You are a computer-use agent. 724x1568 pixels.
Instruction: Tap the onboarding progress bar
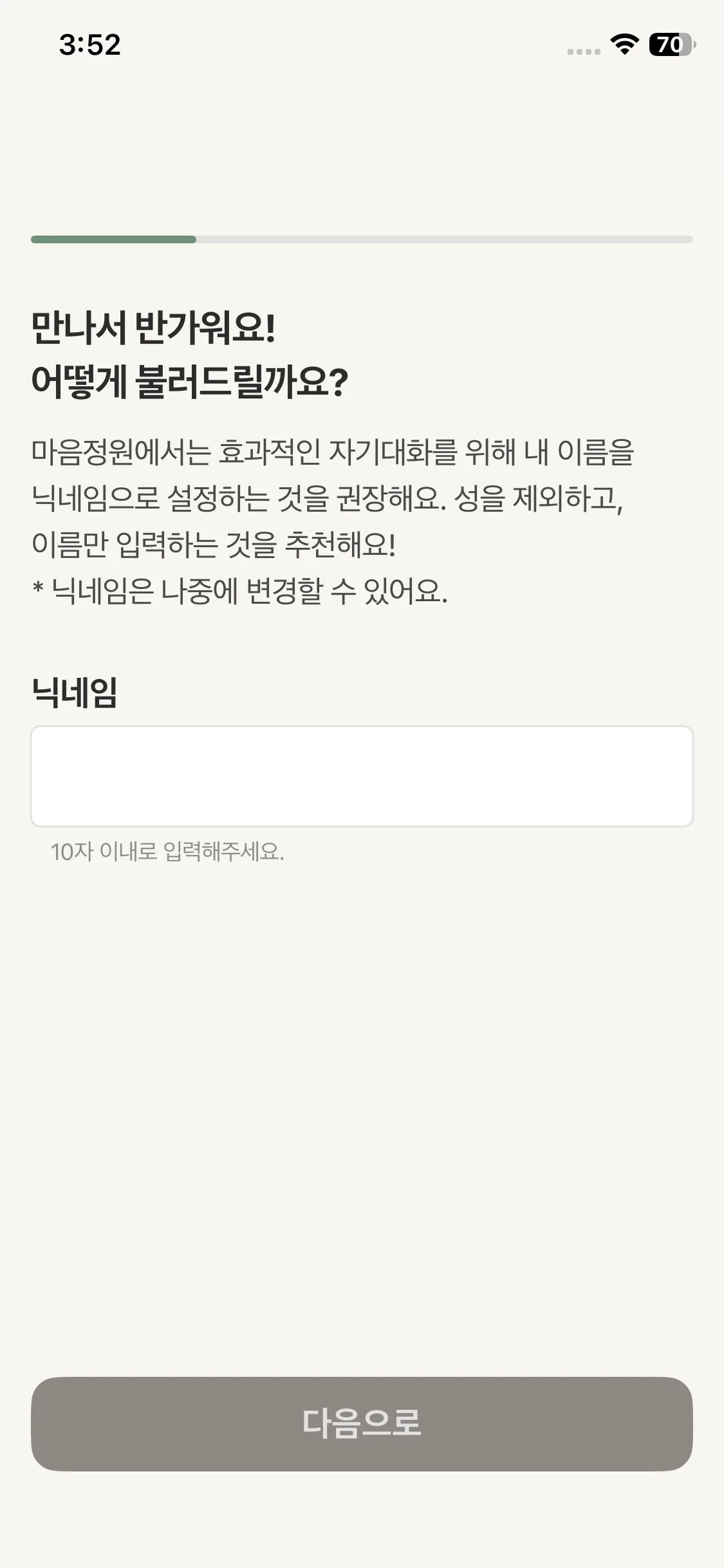pos(362,239)
